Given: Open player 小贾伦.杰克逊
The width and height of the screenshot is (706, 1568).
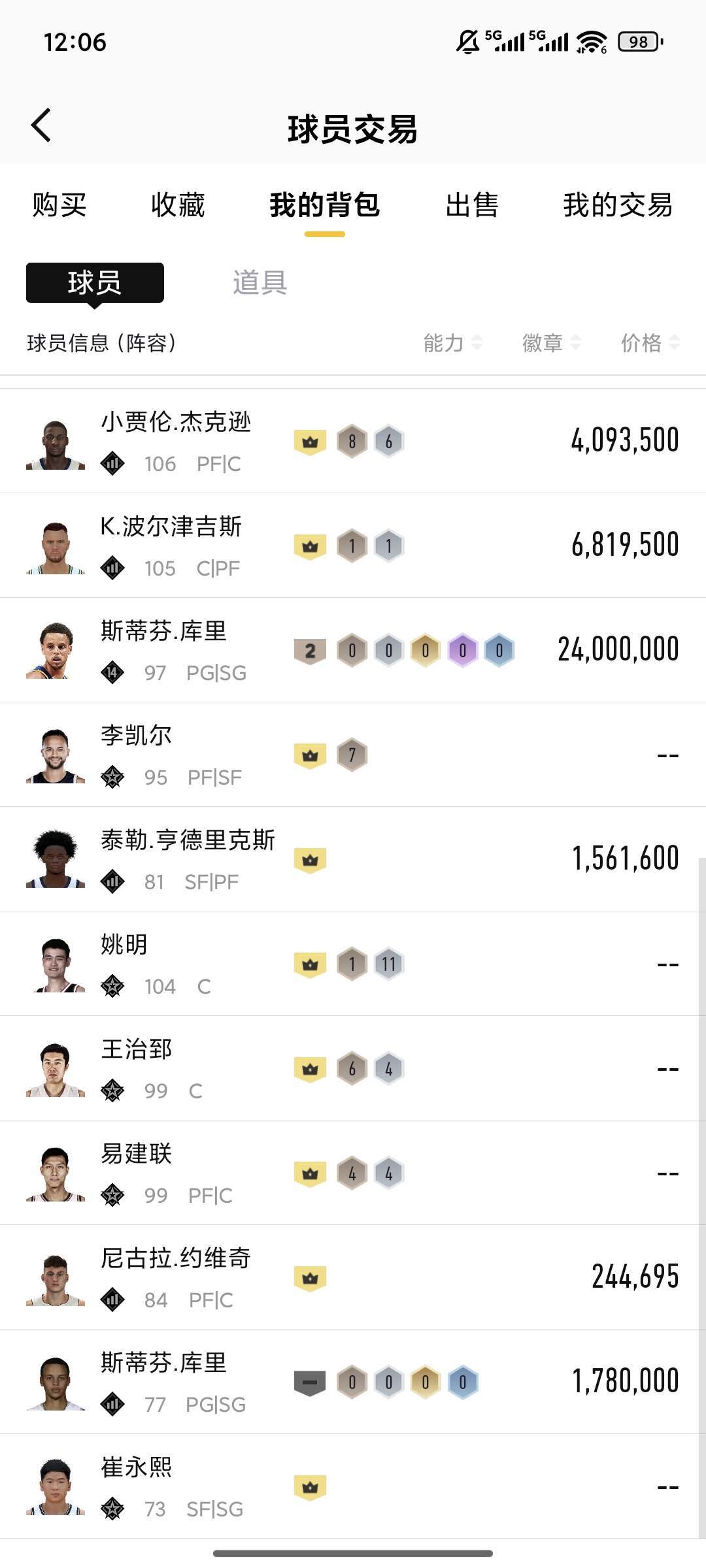Looking at the screenshot, I should [x=176, y=441].
